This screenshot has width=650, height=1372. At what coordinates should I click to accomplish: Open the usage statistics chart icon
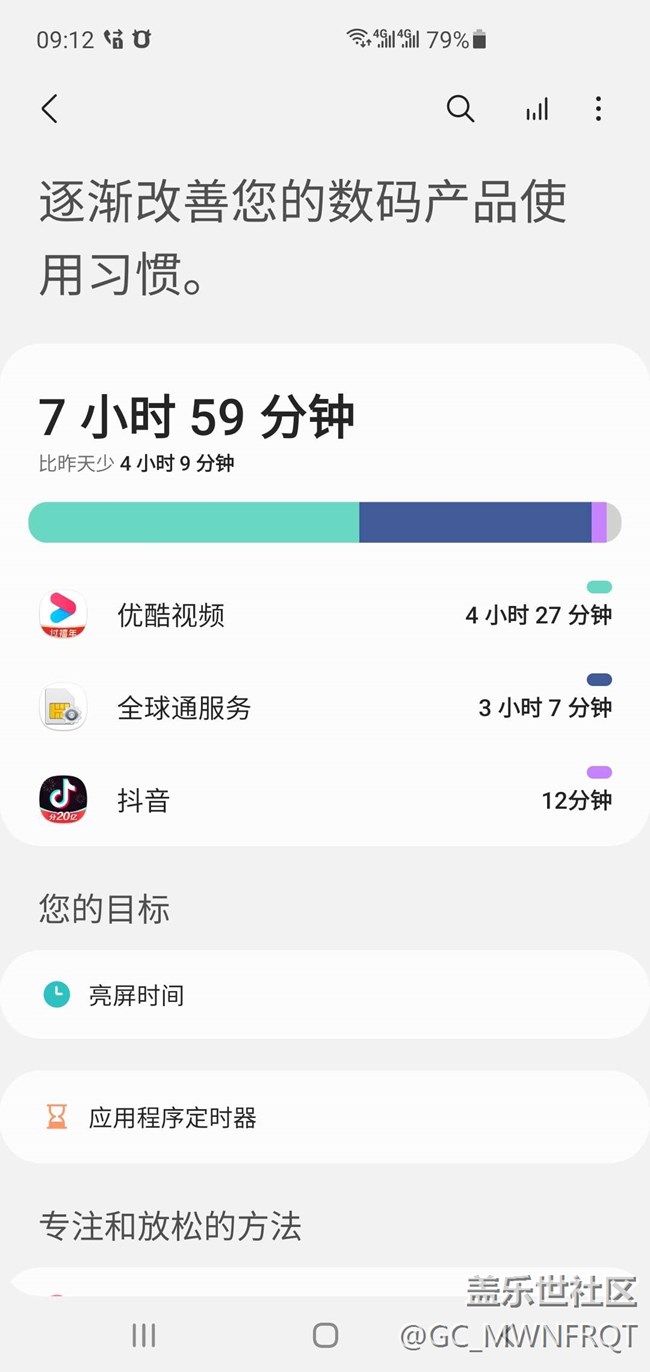tap(537, 109)
